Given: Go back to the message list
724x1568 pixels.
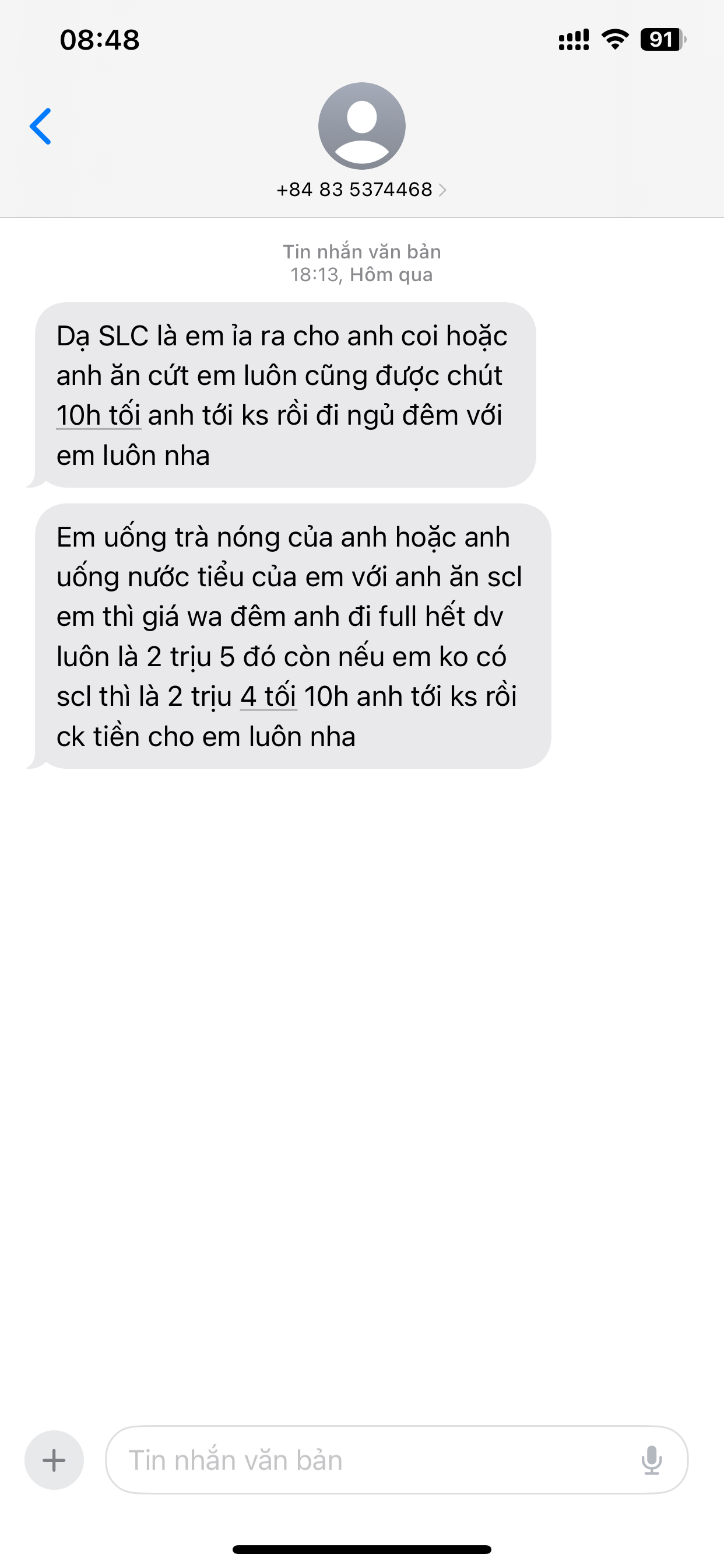Looking at the screenshot, I should click(x=40, y=127).
